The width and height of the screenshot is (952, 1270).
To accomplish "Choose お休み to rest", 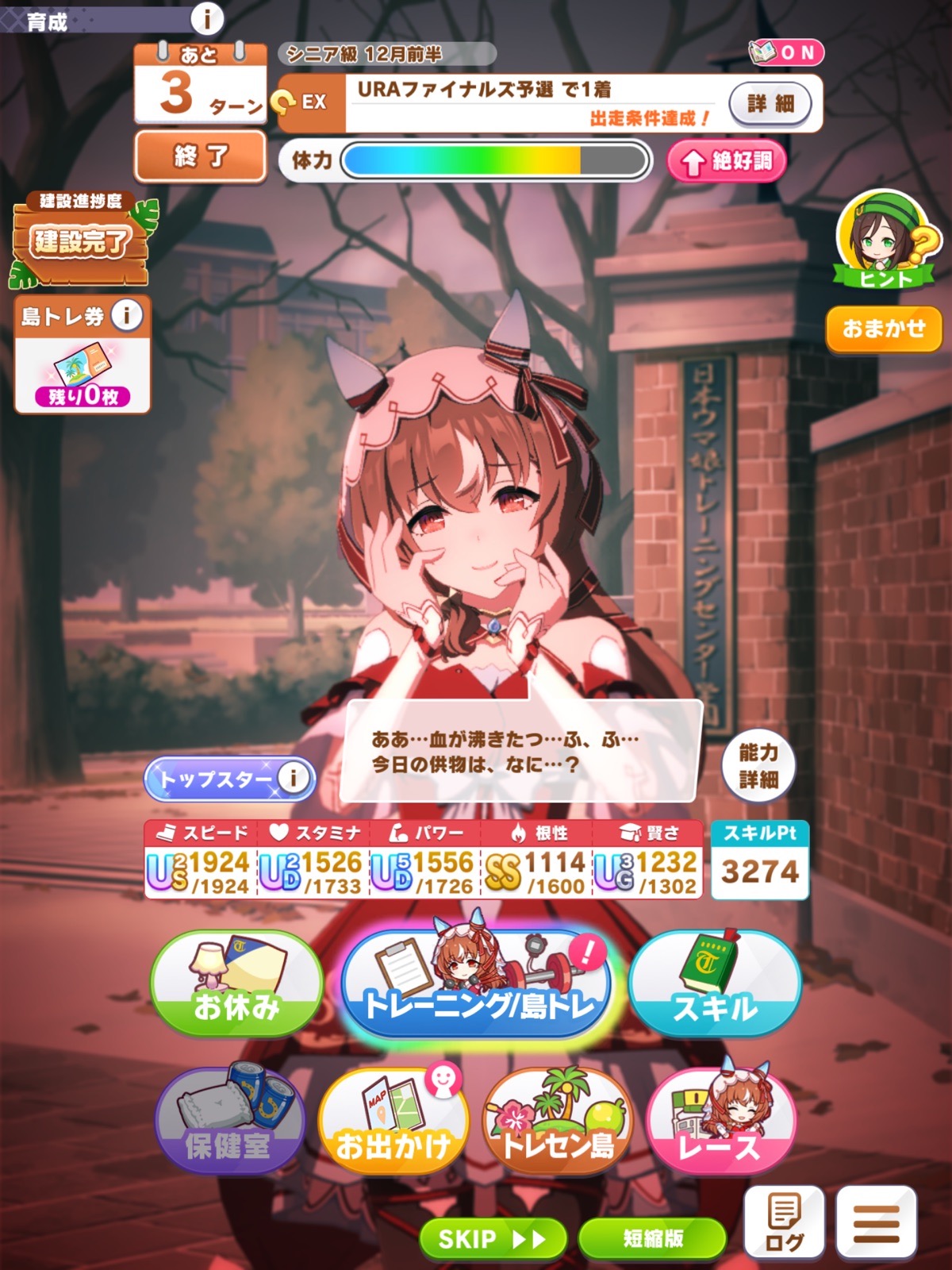I will 236,984.
